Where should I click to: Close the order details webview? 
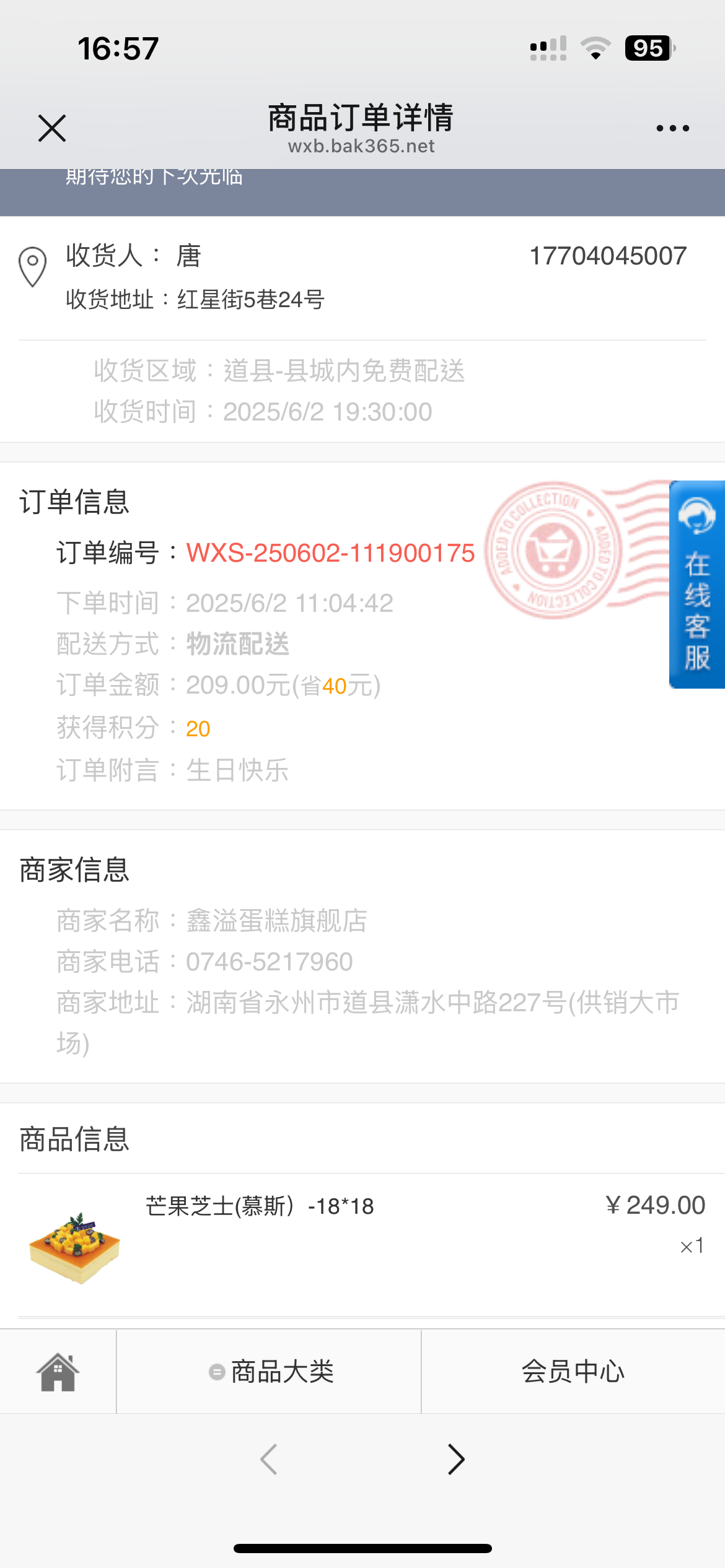(52, 128)
